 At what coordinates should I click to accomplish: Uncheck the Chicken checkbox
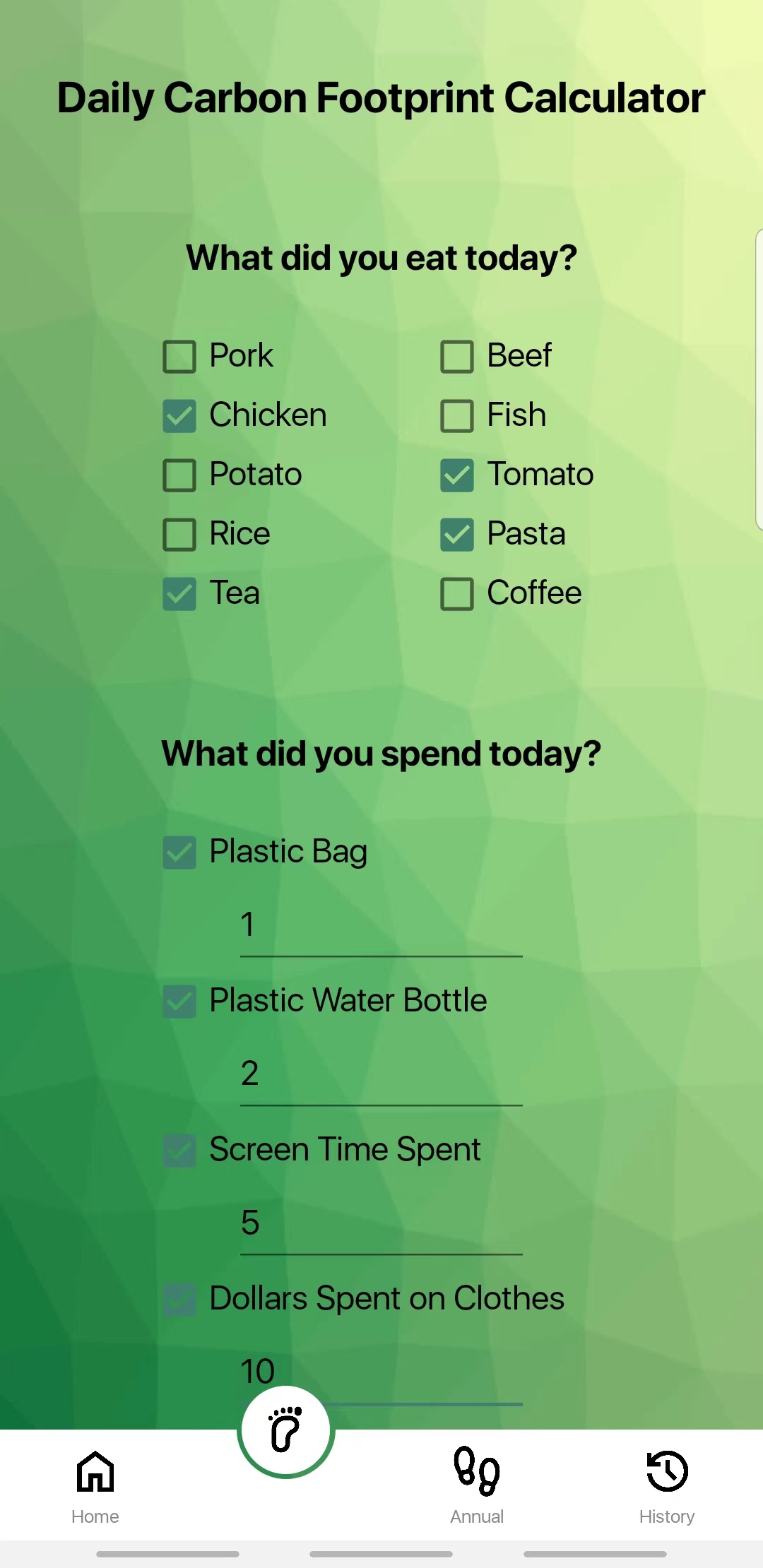pos(179,416)
